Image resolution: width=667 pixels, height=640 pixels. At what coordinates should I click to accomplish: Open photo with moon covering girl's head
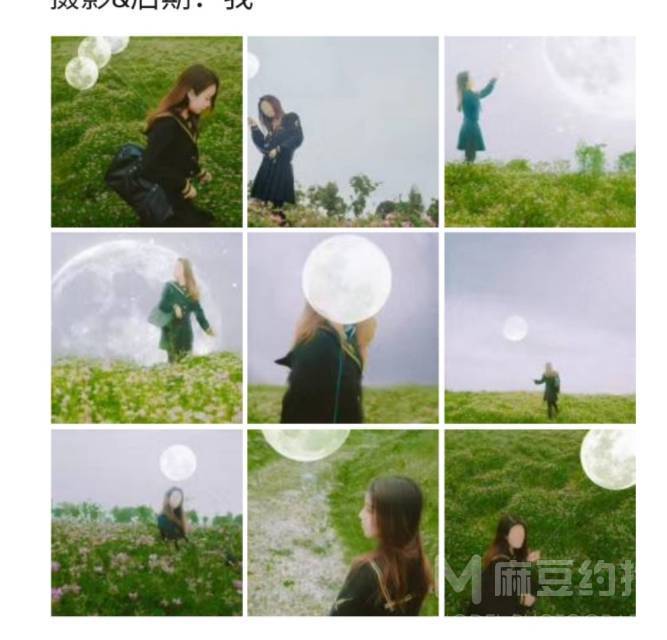click(342, 327)
